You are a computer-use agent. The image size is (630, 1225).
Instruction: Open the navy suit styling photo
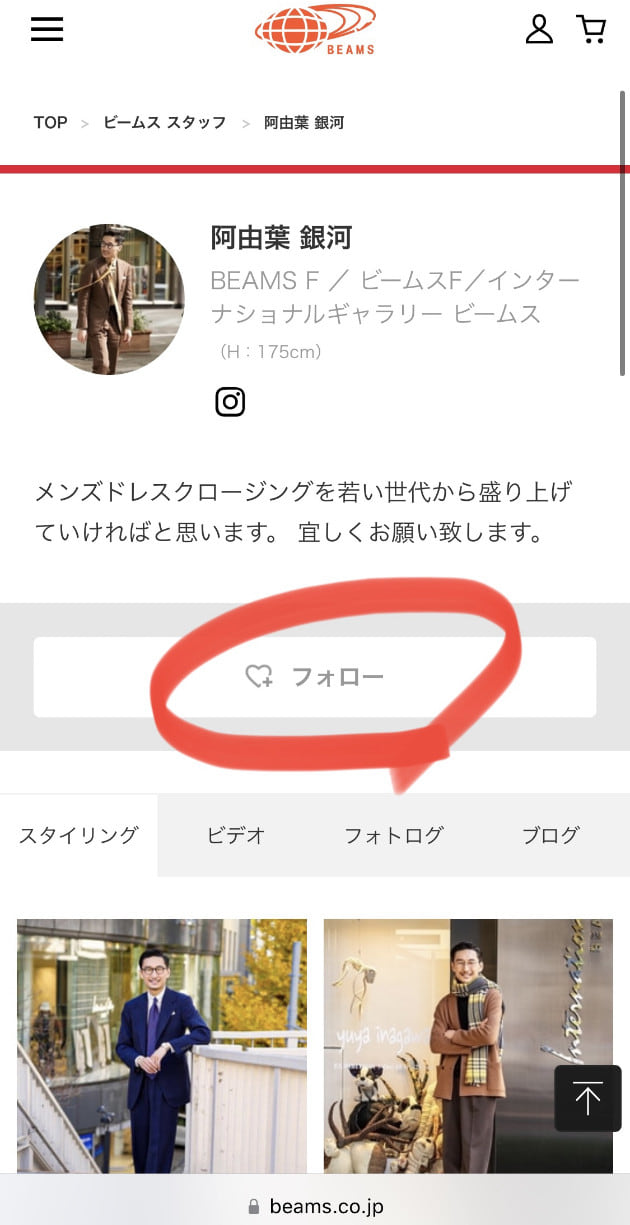point(162,1045)
